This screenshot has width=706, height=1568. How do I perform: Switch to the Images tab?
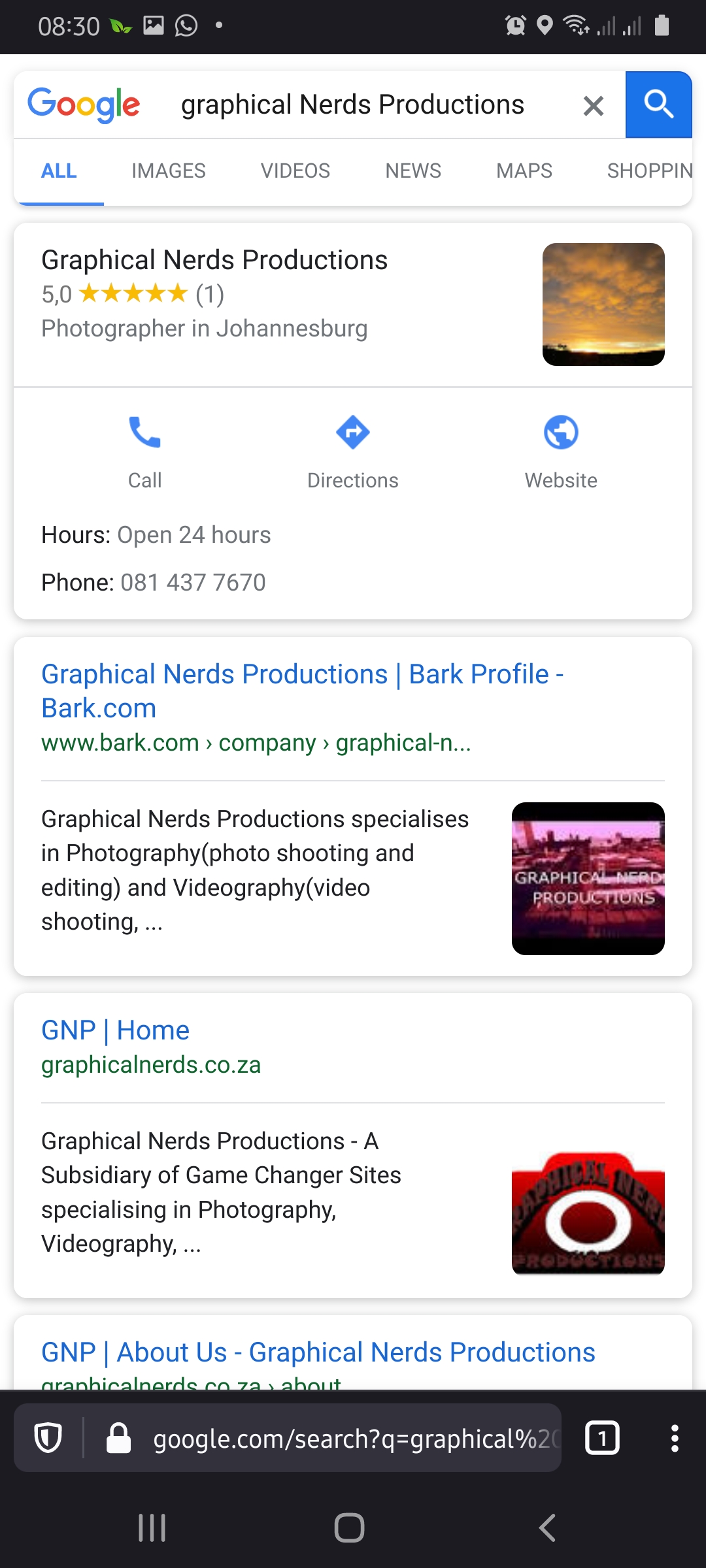[x=169, y=171]
